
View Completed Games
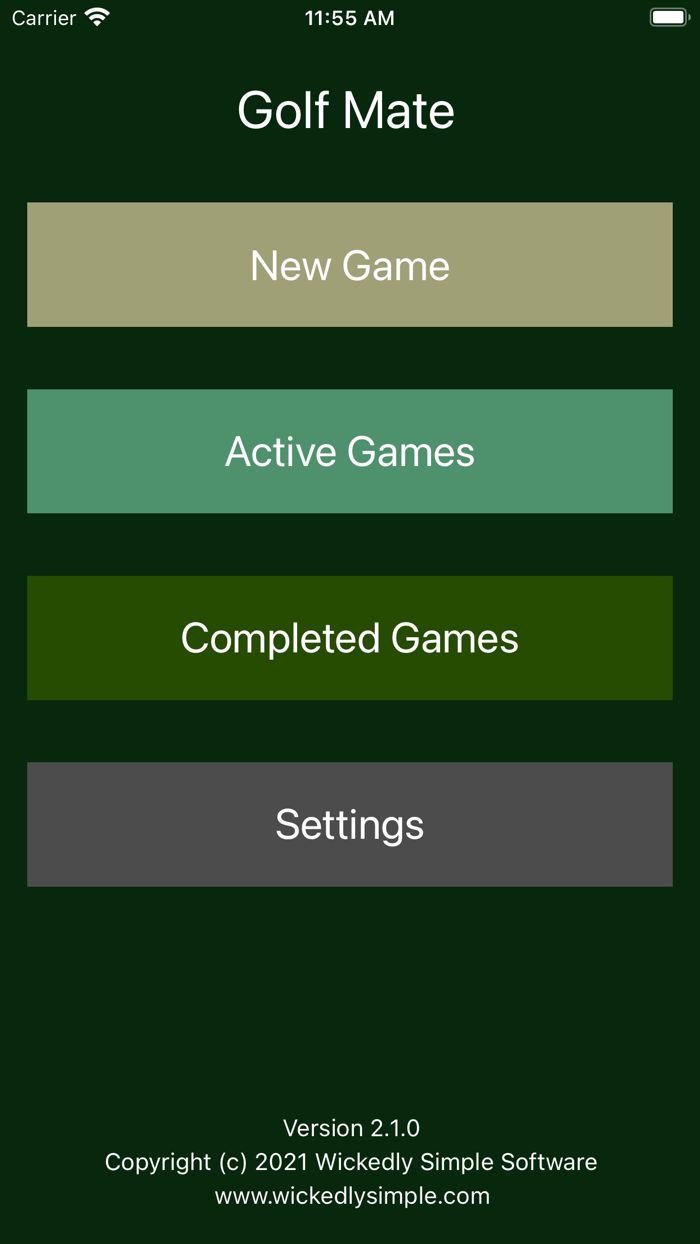coord(350,638)
